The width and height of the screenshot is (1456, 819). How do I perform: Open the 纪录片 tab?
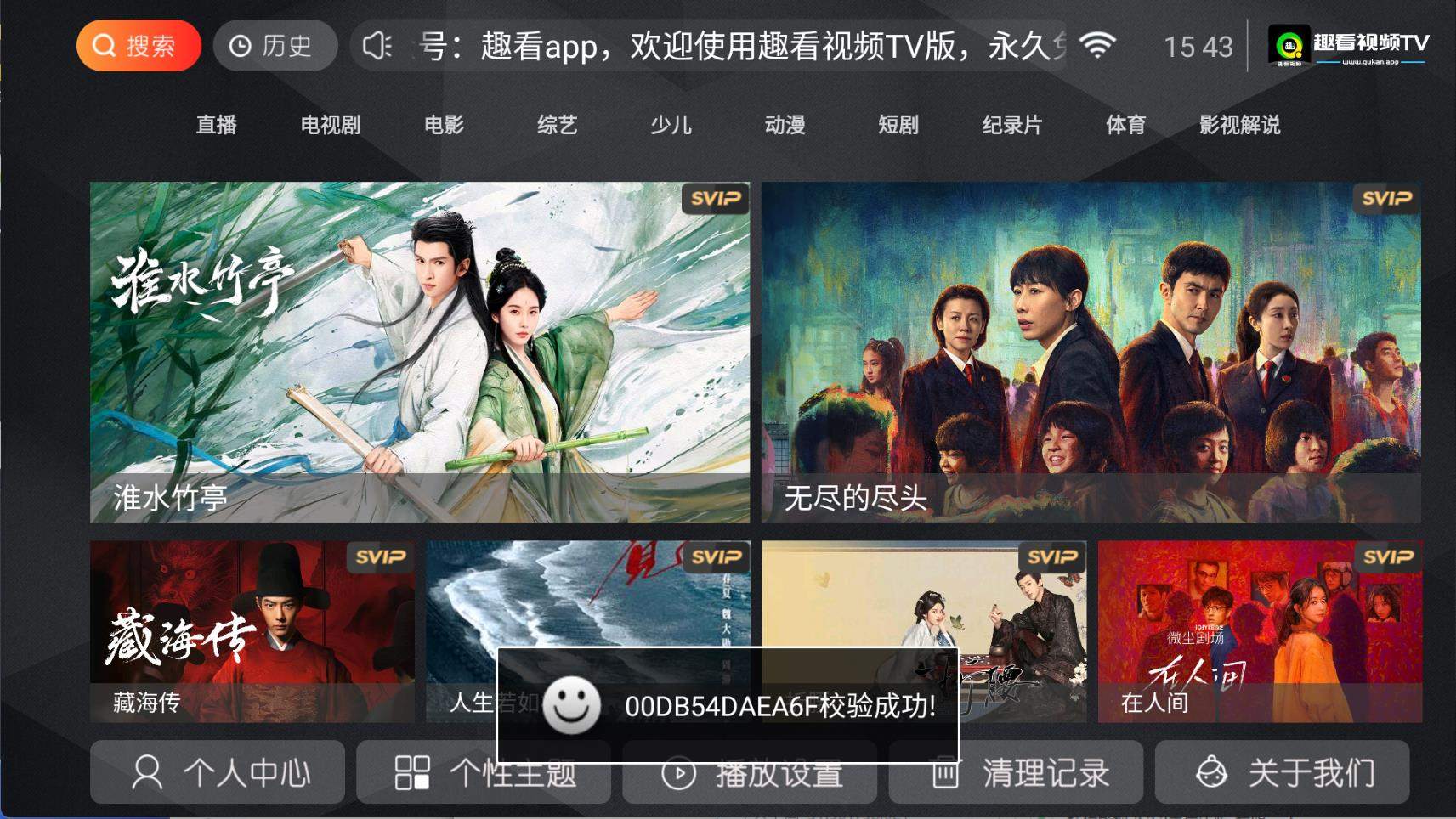(1011, 125)
